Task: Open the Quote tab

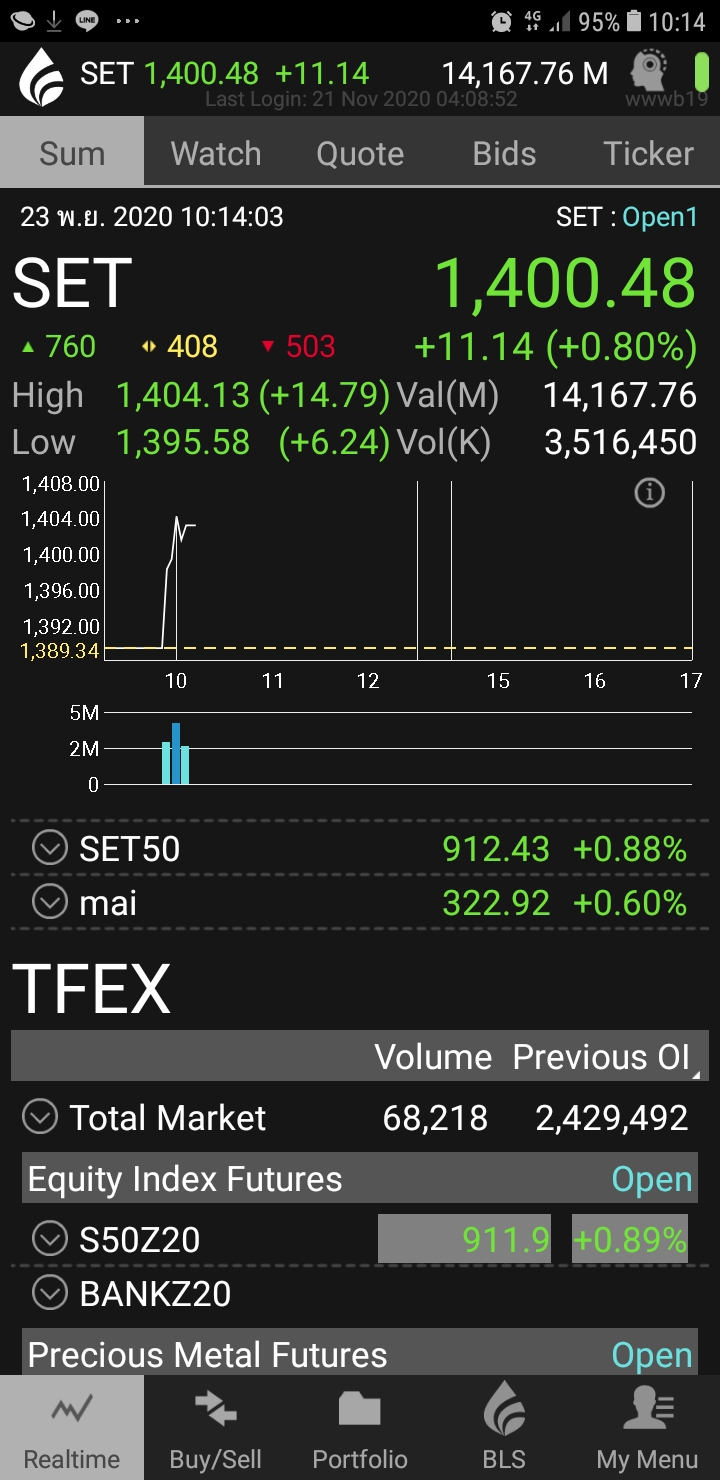Action: (x=360, y=153)
